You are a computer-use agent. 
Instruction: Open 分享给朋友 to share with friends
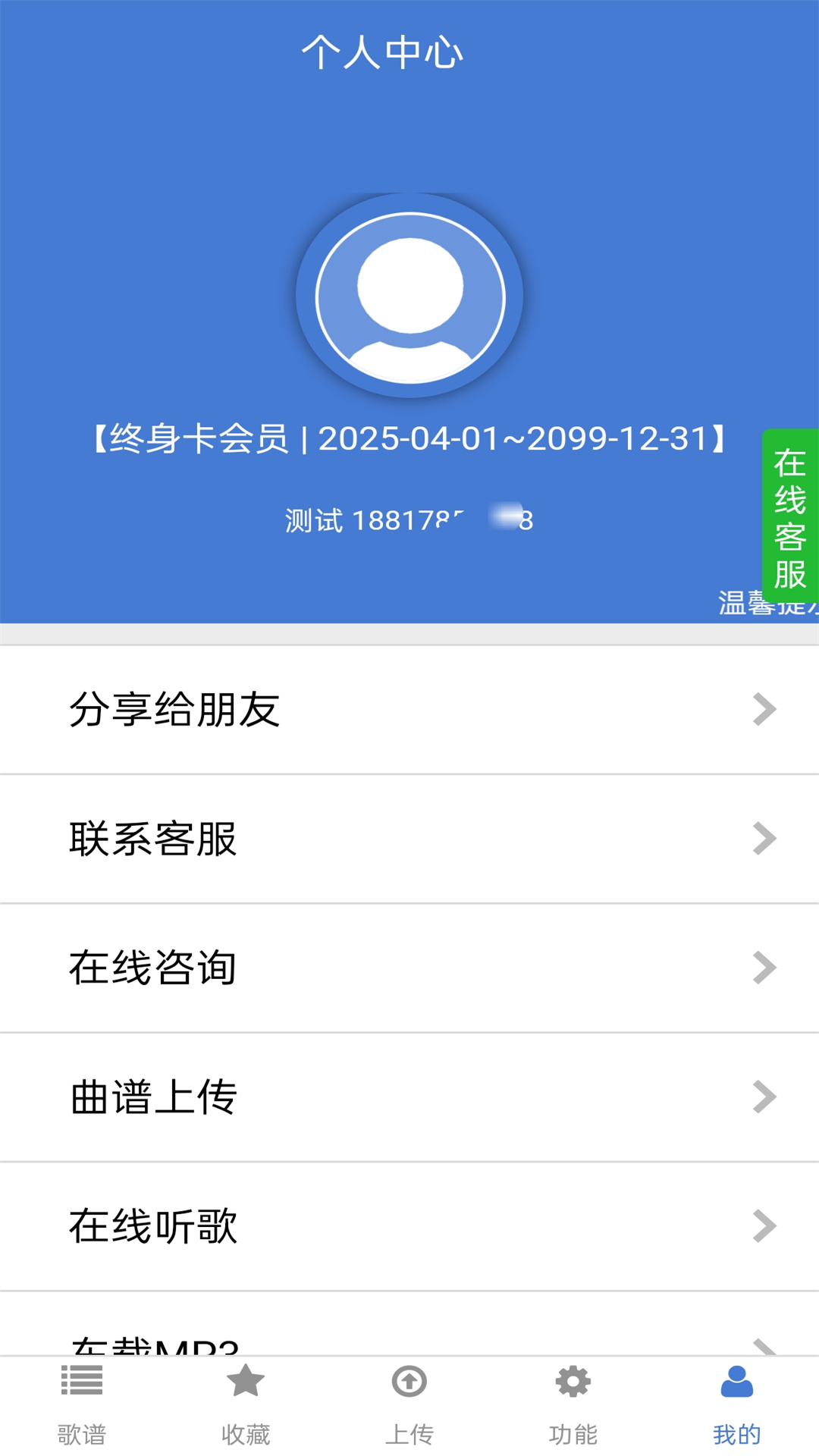pyautogui.click(x=303, y=709)
